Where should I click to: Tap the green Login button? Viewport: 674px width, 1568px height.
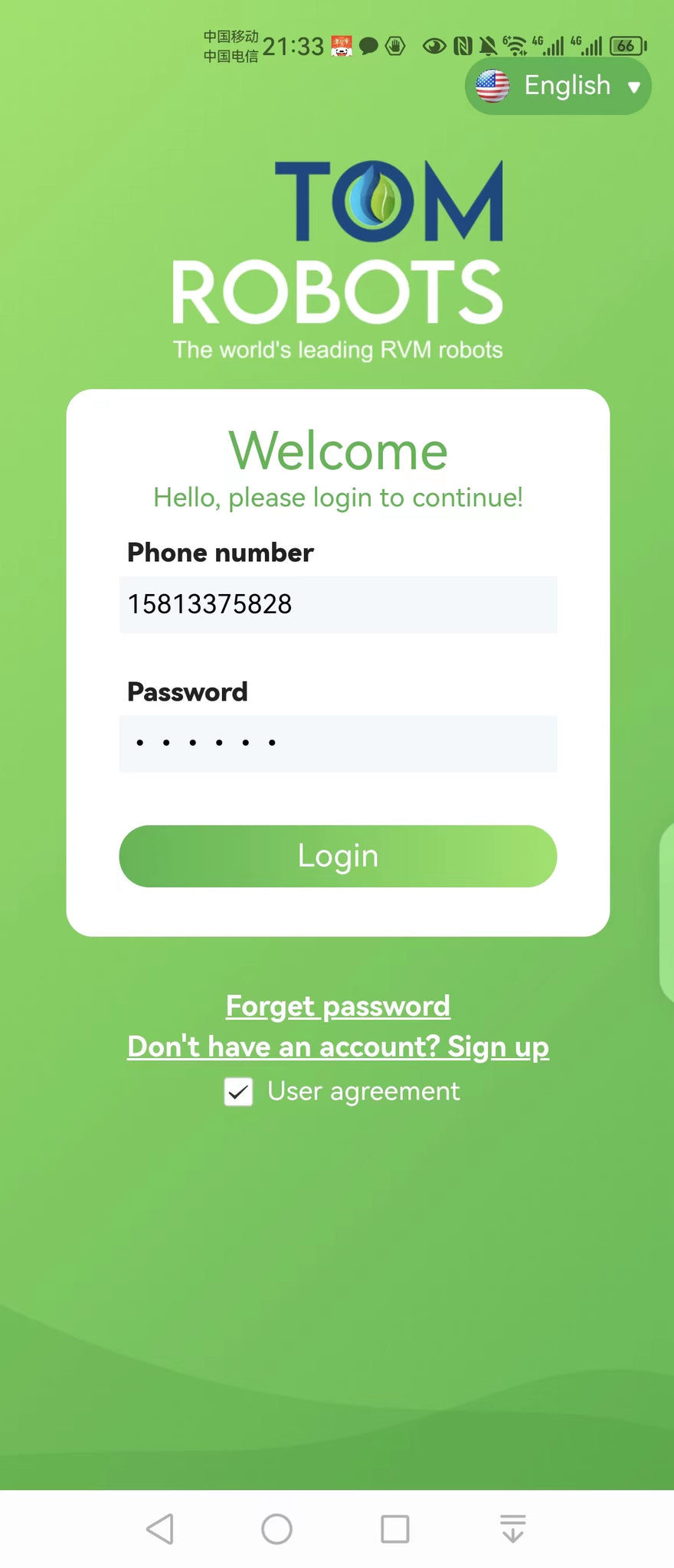point(338,856)
